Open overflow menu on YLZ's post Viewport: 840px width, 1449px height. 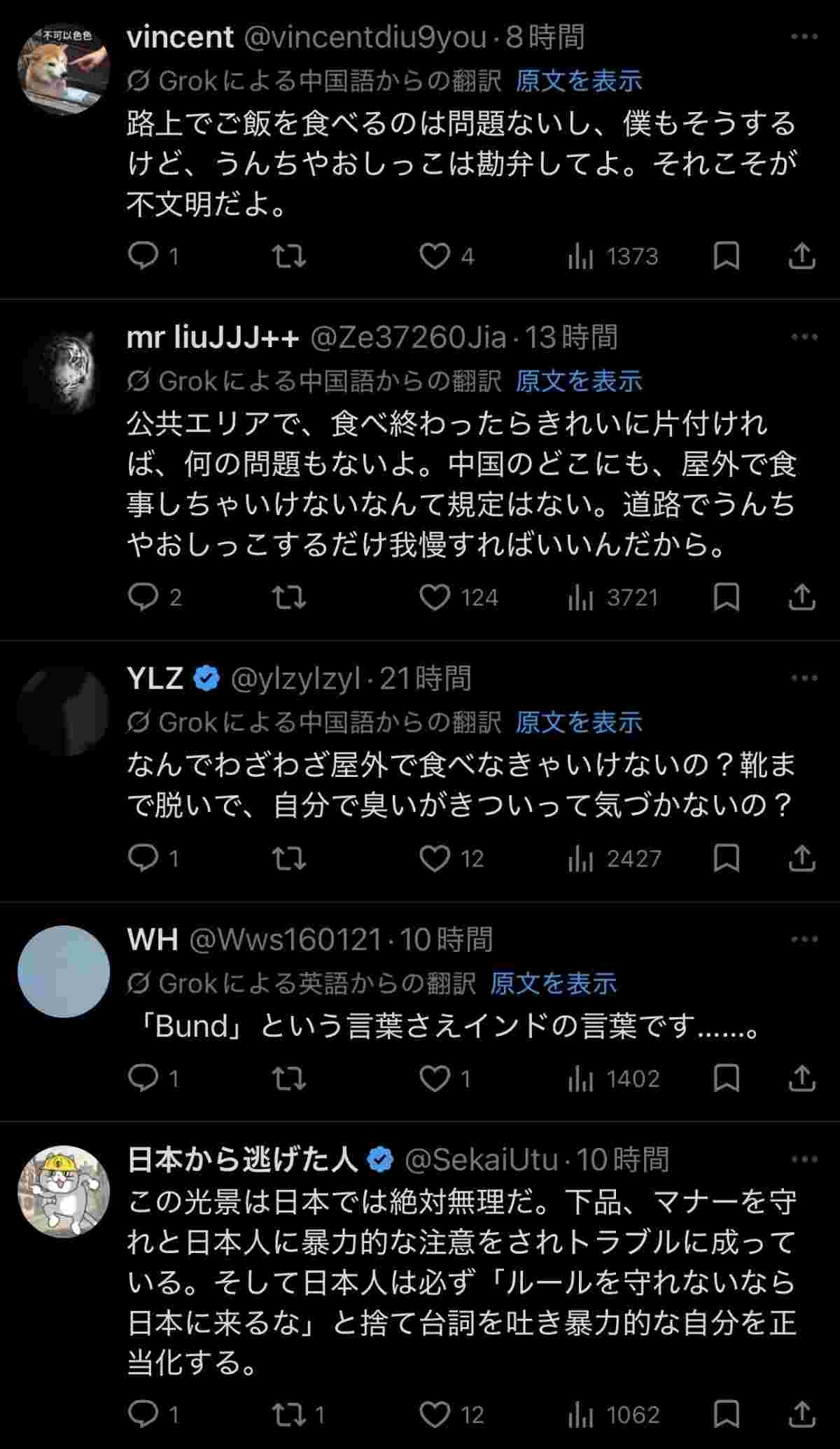(x=804, y=678)
